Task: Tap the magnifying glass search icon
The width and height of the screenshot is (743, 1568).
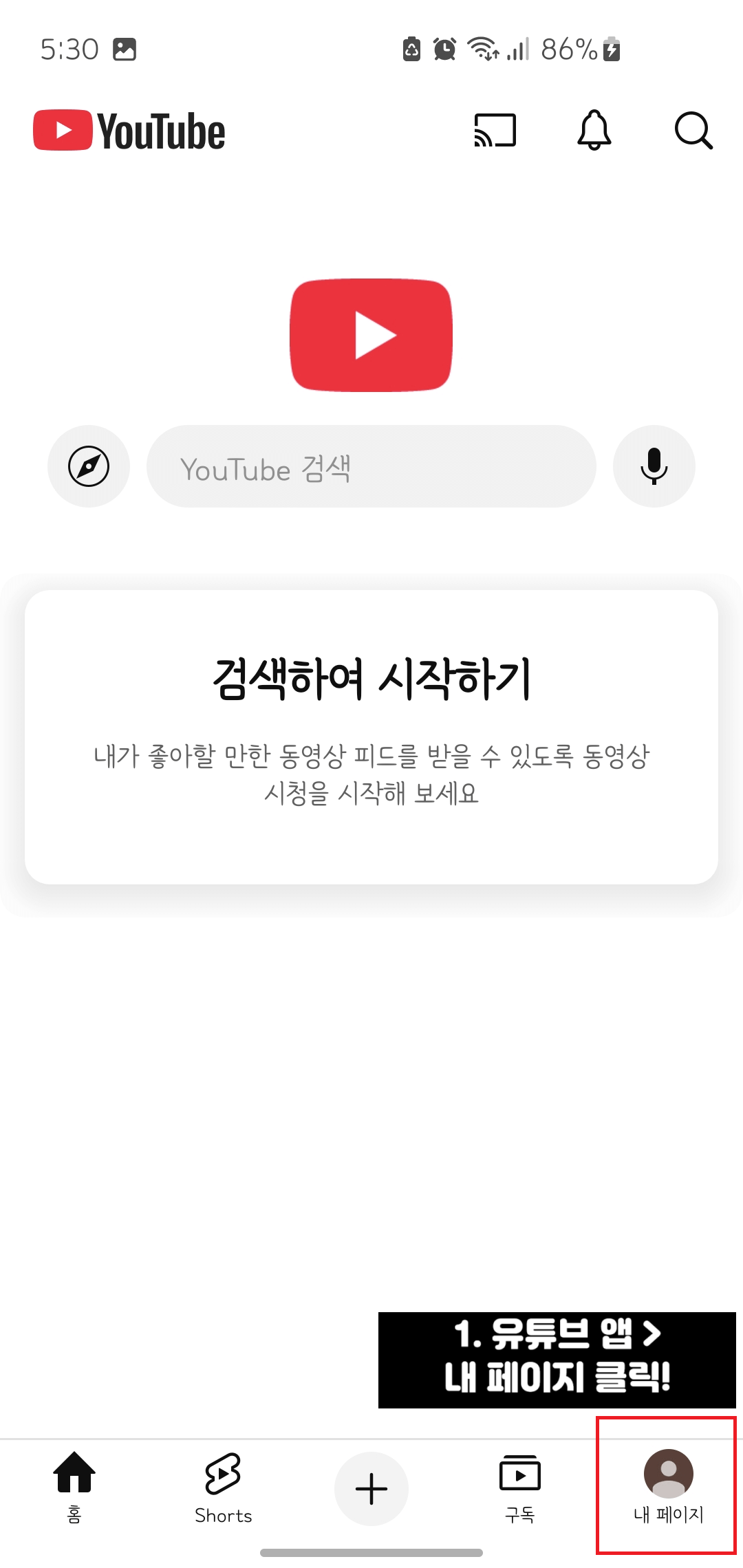Action: [693, 131]
